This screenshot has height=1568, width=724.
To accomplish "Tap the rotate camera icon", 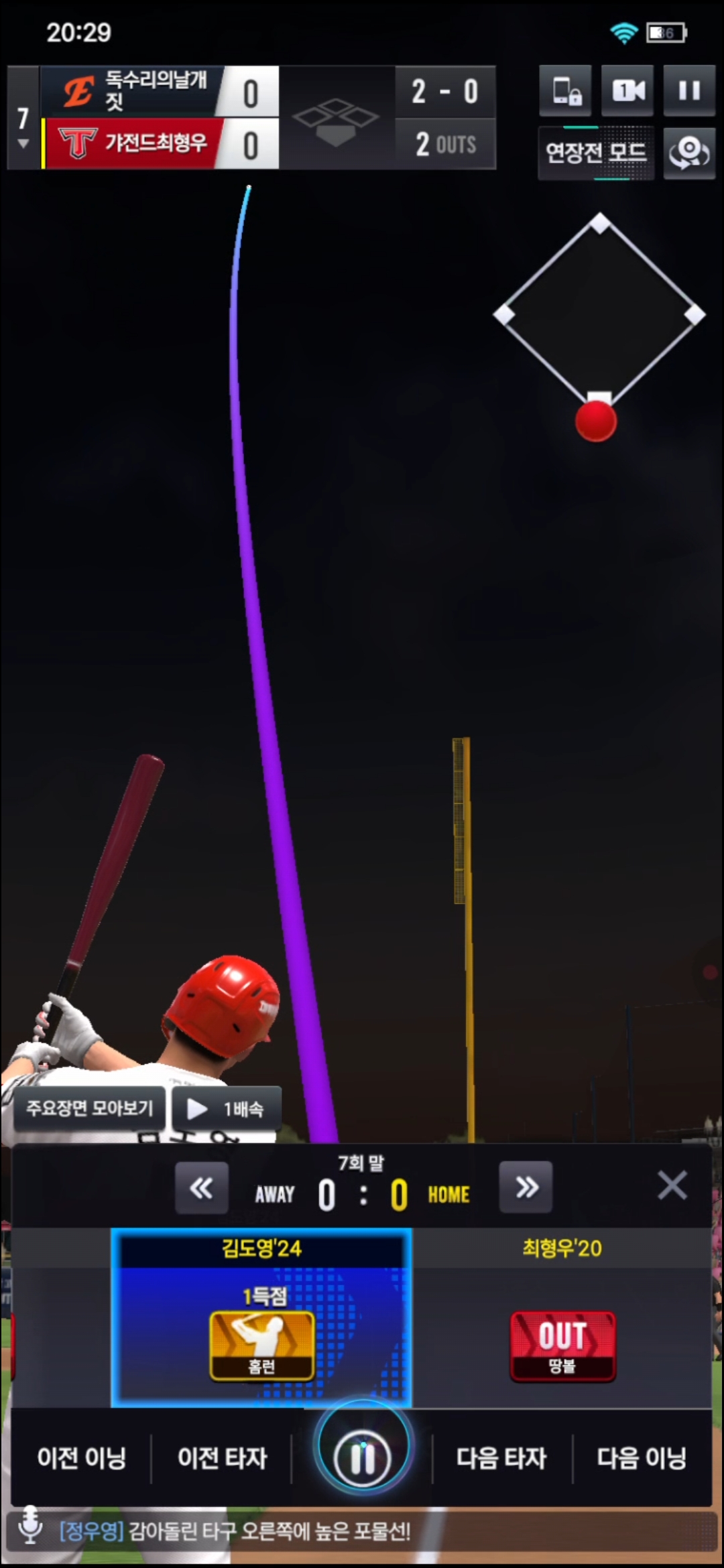I will (689, 153).
